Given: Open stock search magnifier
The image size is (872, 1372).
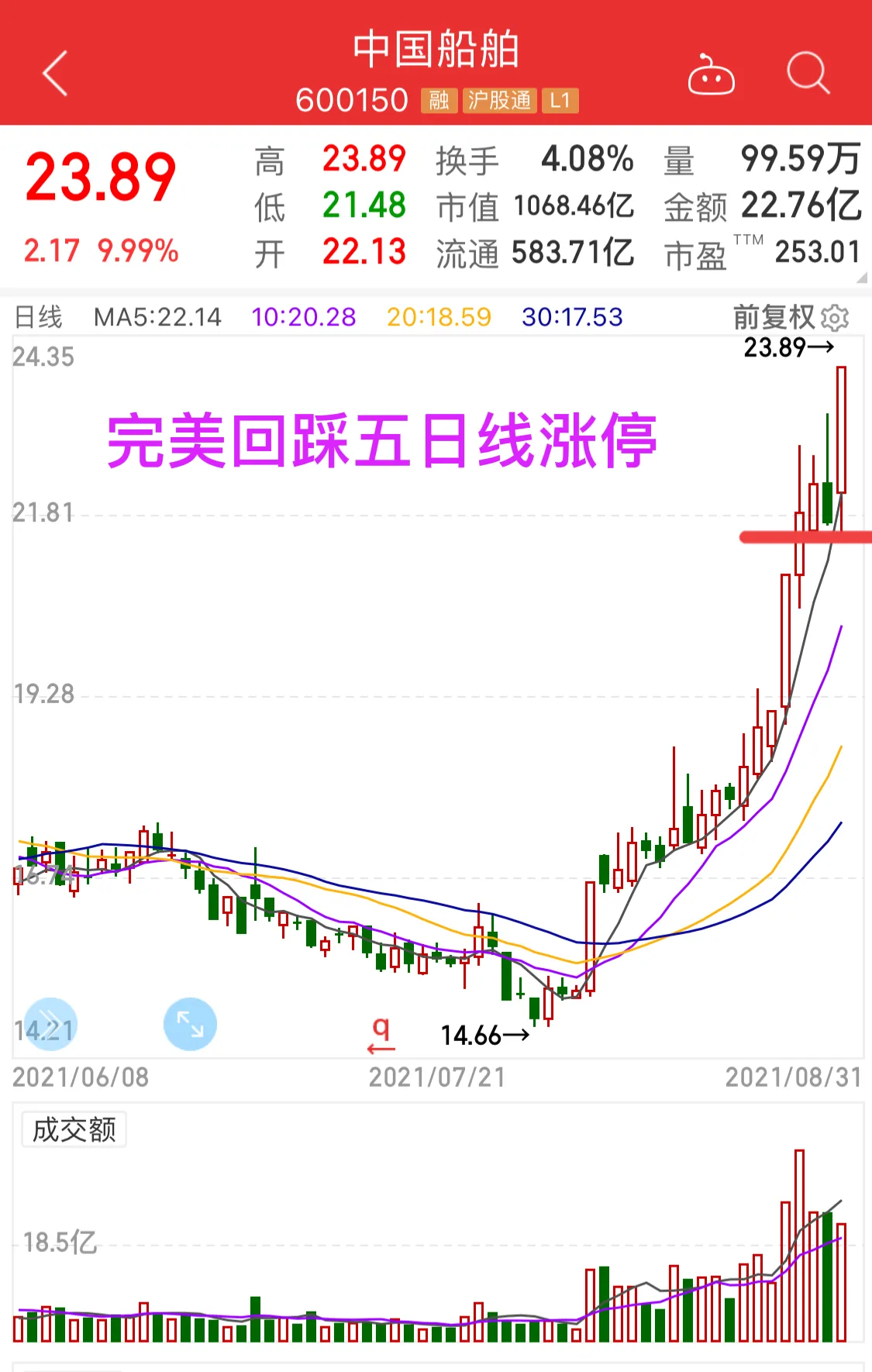Looking at the screenshot, I should [x=808, y=74].
